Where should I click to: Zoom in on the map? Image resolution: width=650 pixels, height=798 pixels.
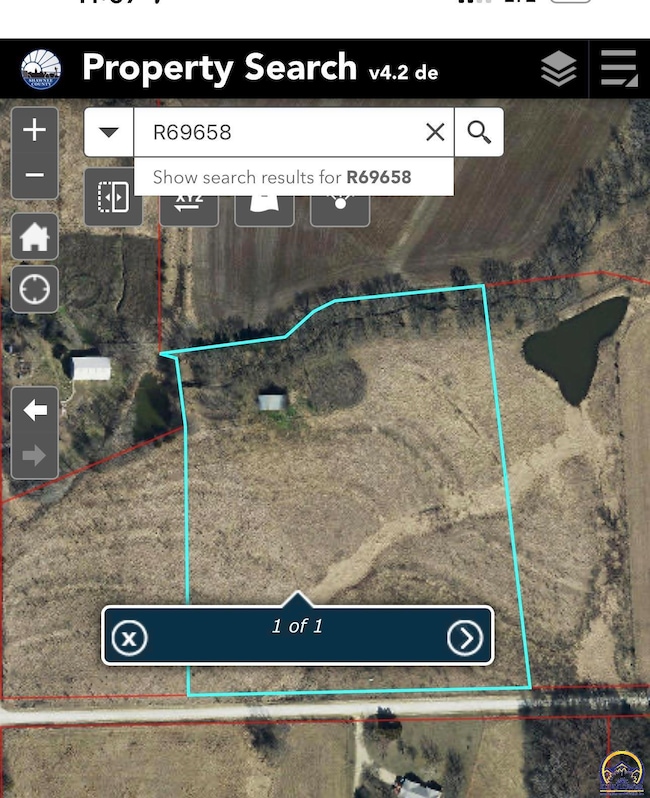[x=34, y=130]
